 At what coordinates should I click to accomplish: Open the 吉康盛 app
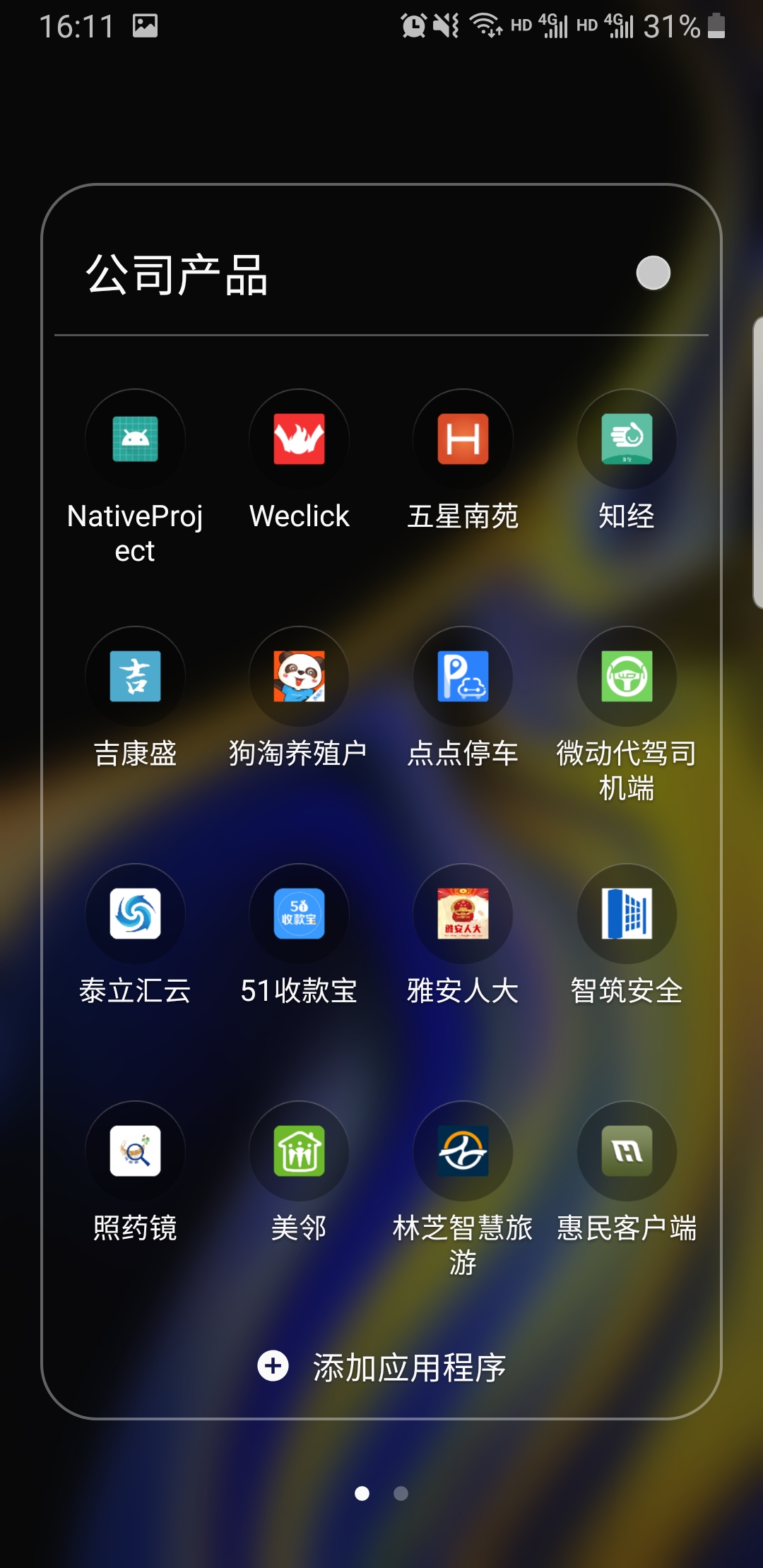click(135, 677)
